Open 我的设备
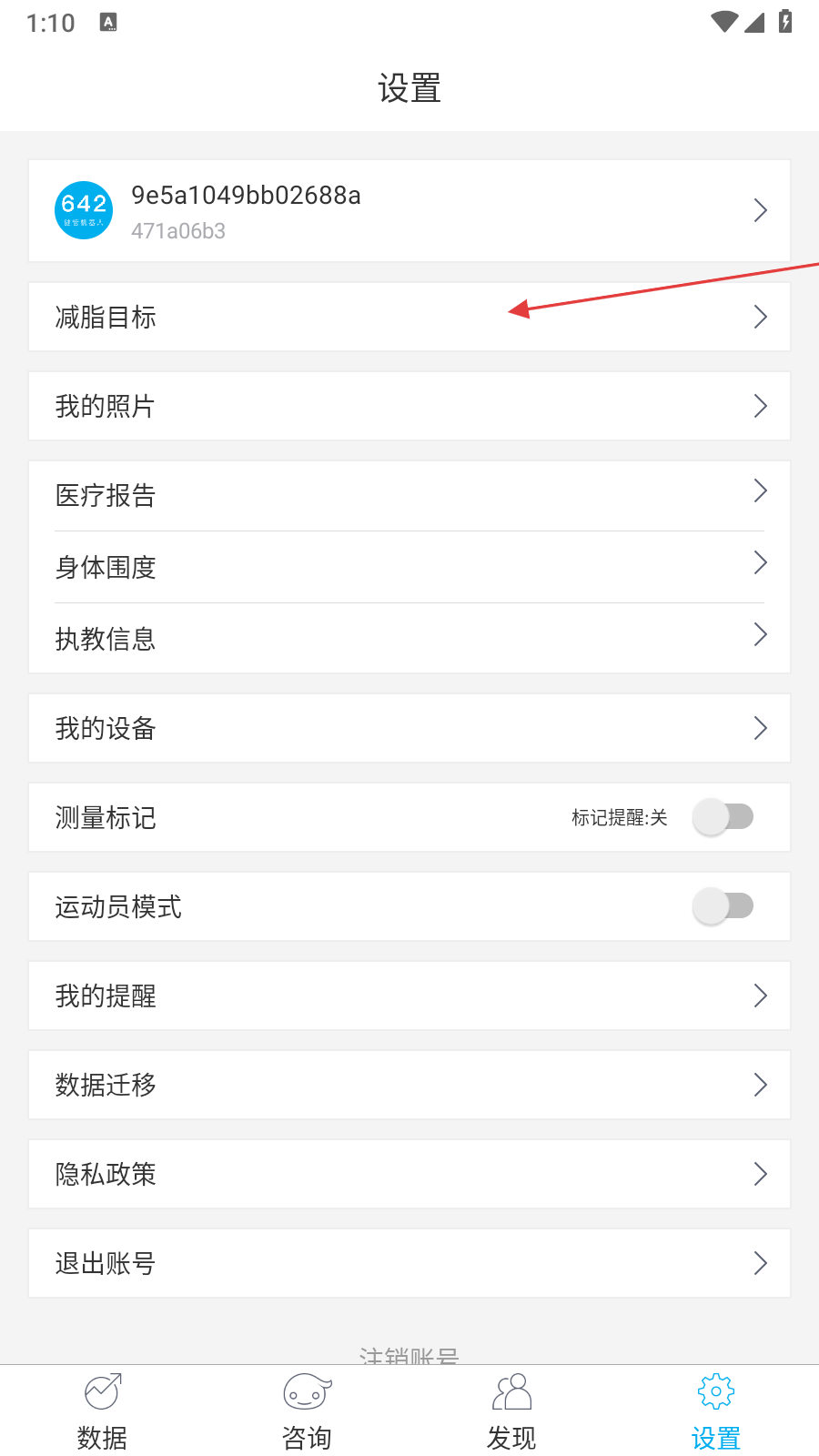This screenshot has height=1456, width=819. click(x=409, y=728)
